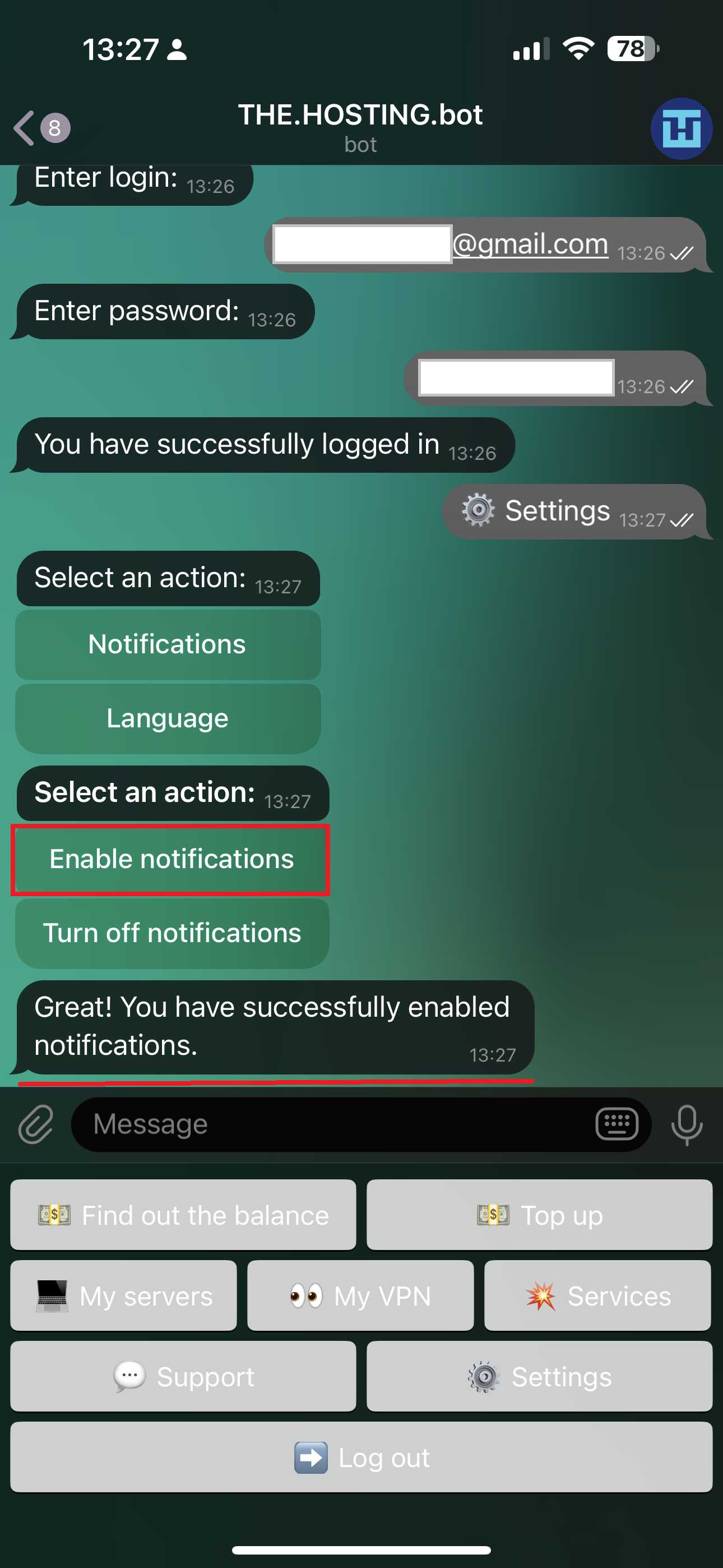
Task: Open the attachment paperclip
Action: (36, 1124)
